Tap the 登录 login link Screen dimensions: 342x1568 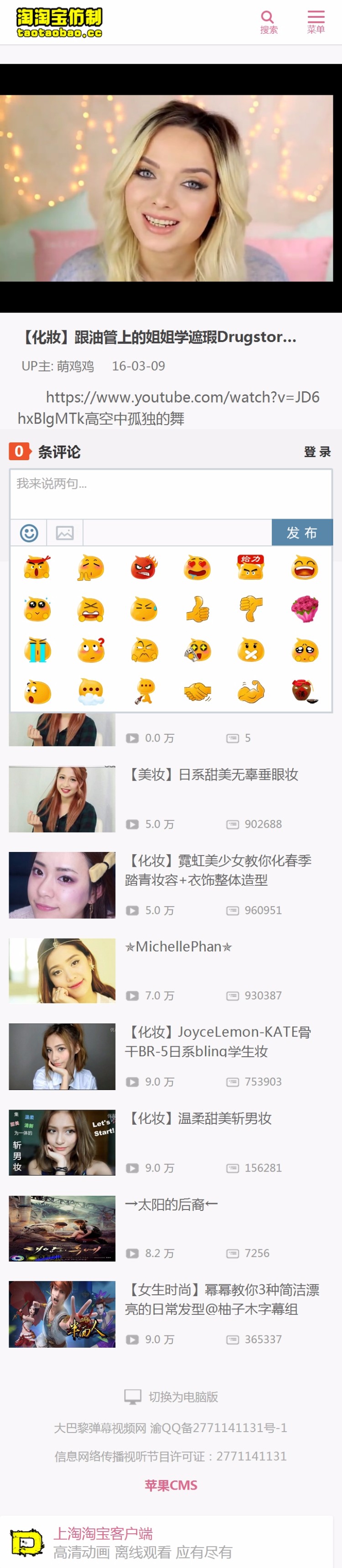[317, 452]
